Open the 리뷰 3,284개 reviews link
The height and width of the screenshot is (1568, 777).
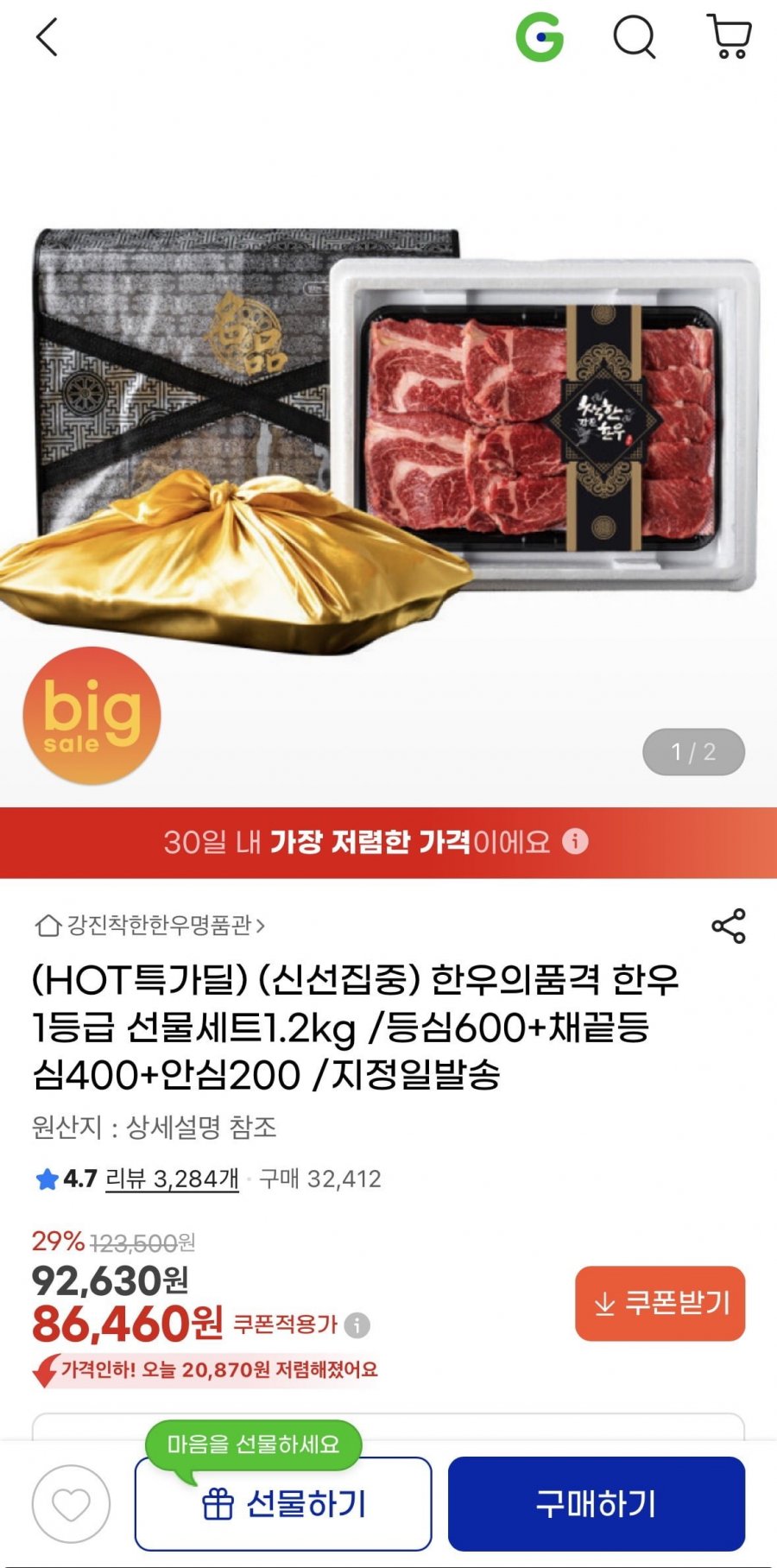(172, 1179)
